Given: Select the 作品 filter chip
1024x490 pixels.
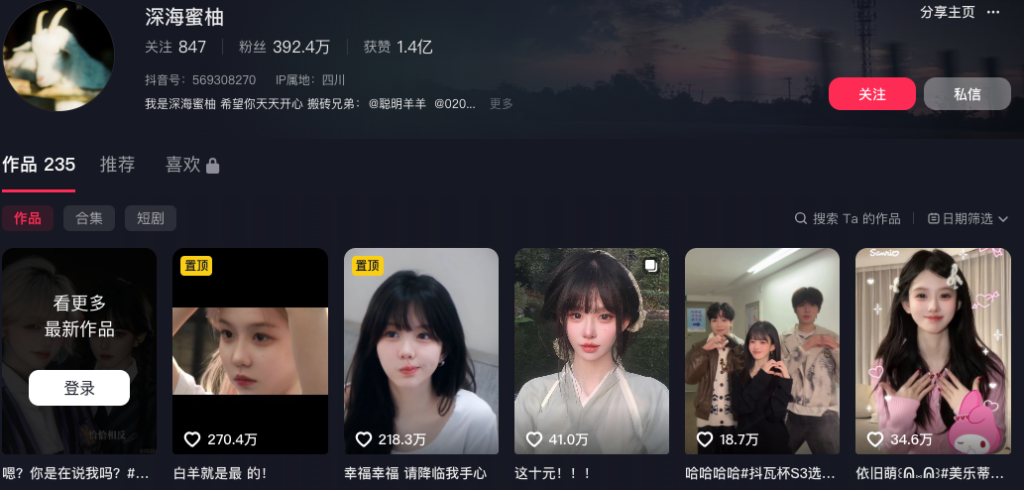Looking at the screenshot, I should pos(27,218).
